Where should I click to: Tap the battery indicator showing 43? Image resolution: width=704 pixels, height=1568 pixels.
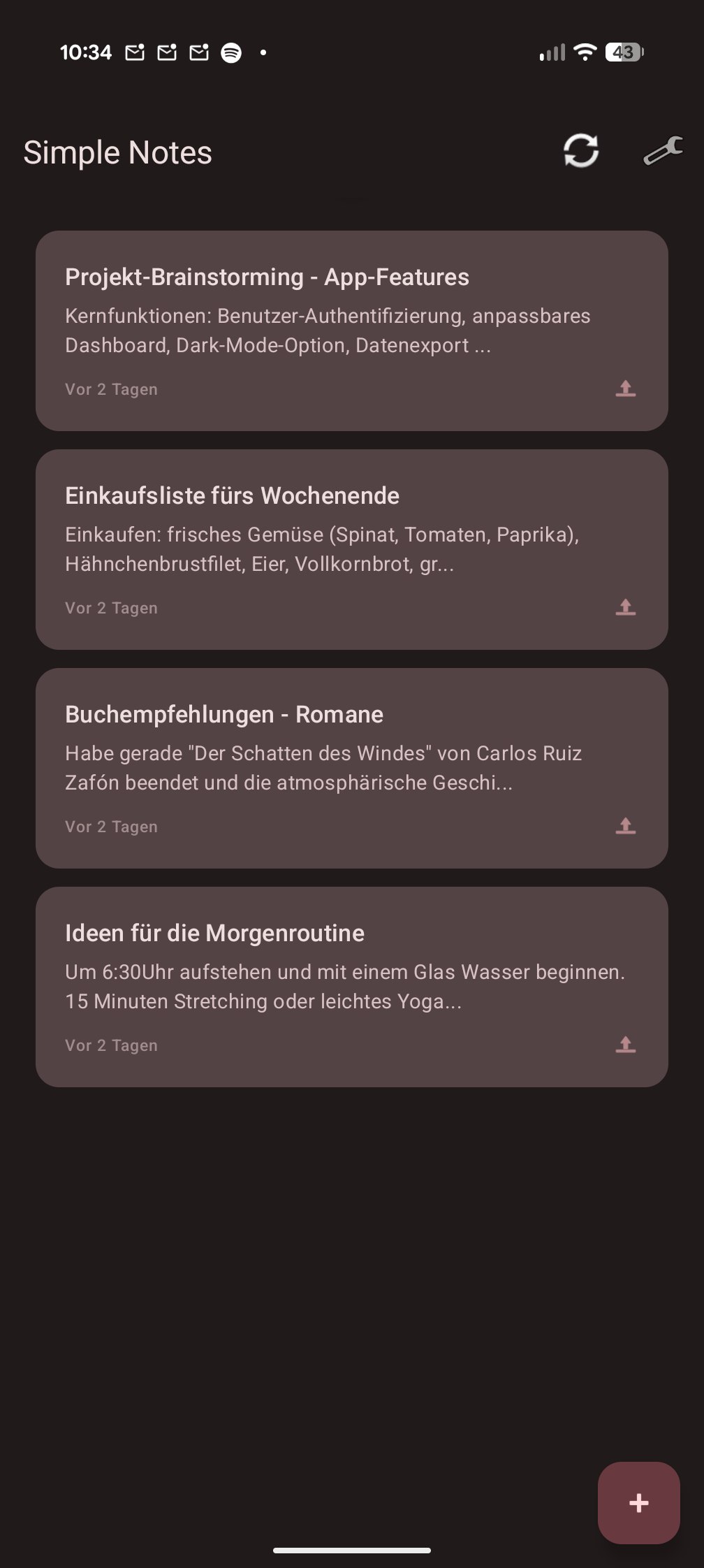(625, 51)
